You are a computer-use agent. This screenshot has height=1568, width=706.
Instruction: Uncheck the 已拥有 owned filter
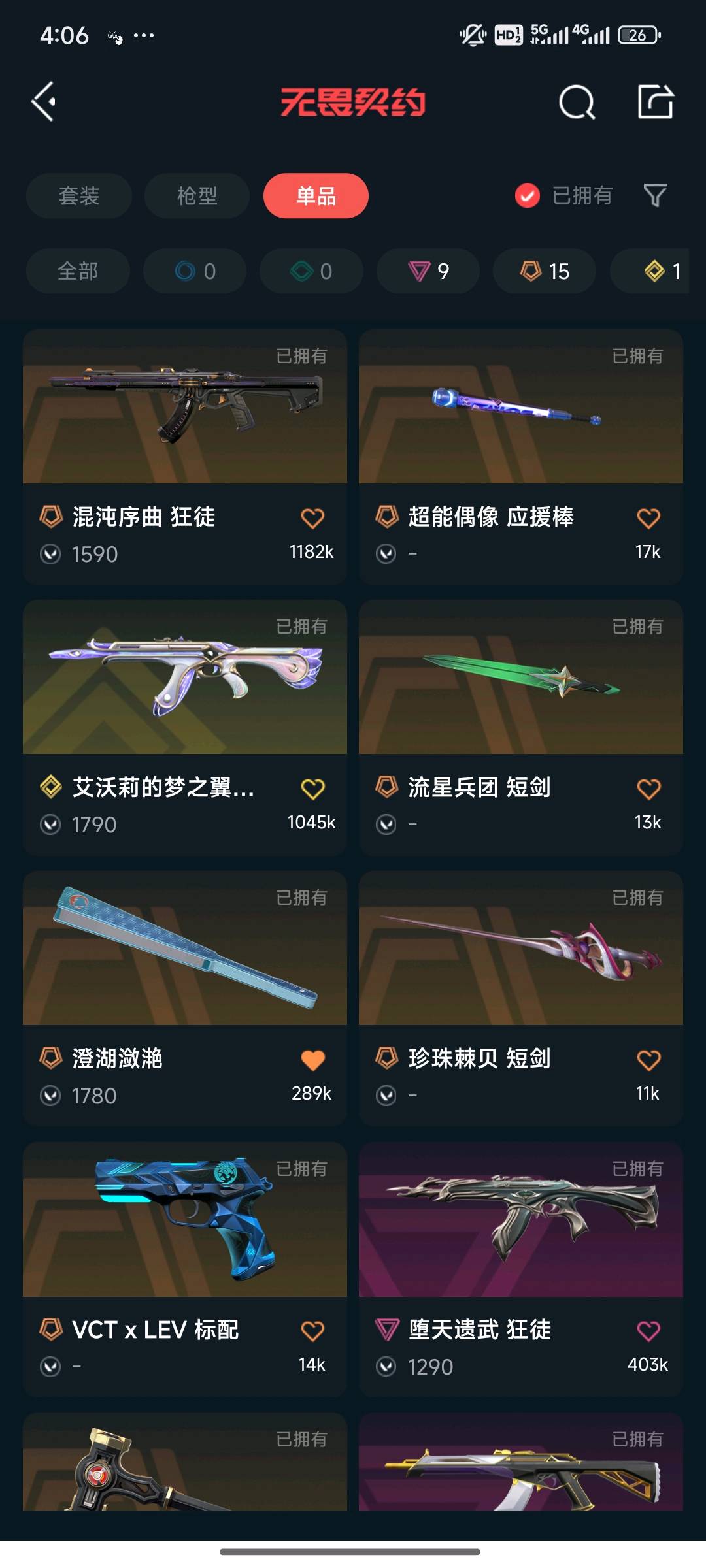coord(528,195)
